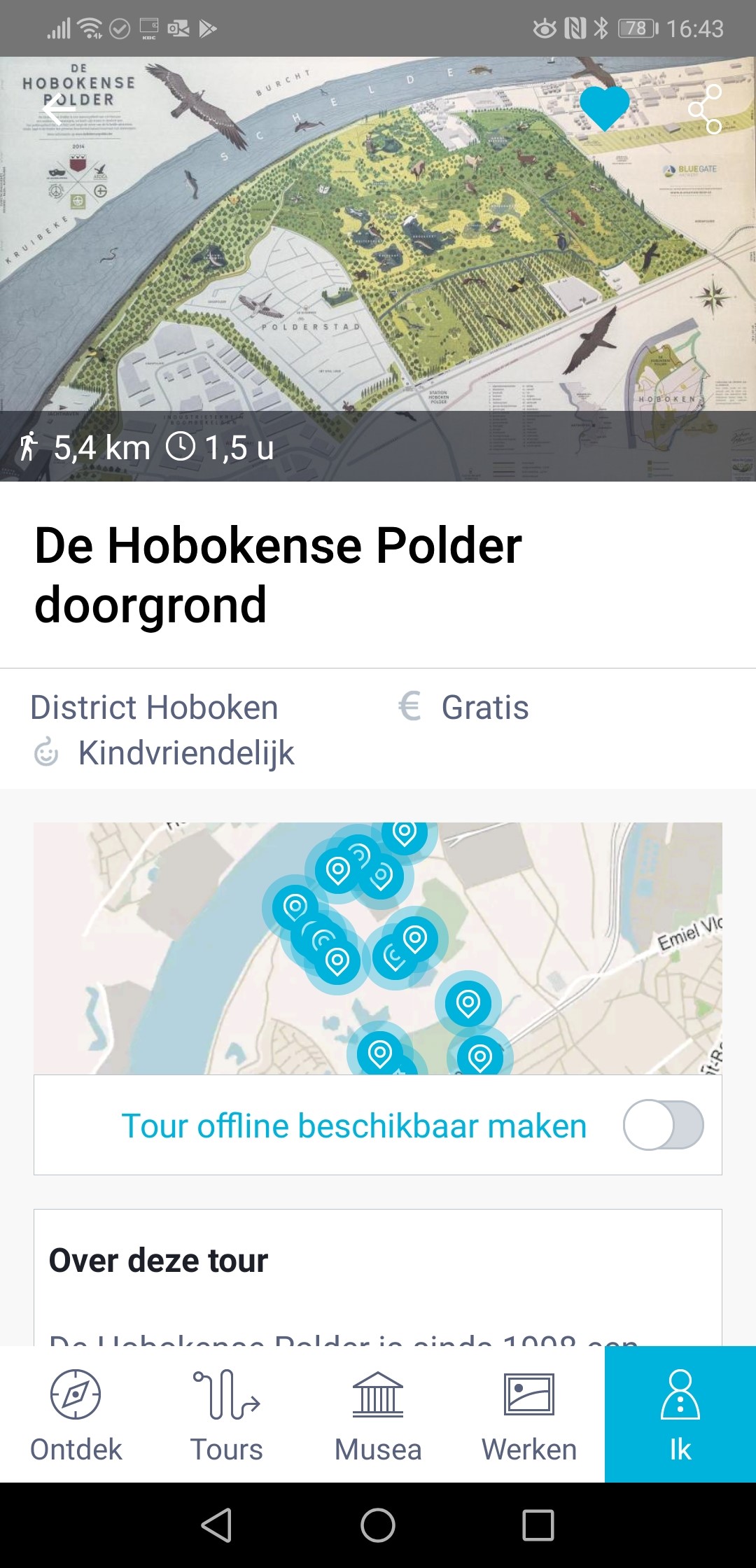Select the Ik profile tab
This screenshot has width=756, height=1568.
[680, 1415]
